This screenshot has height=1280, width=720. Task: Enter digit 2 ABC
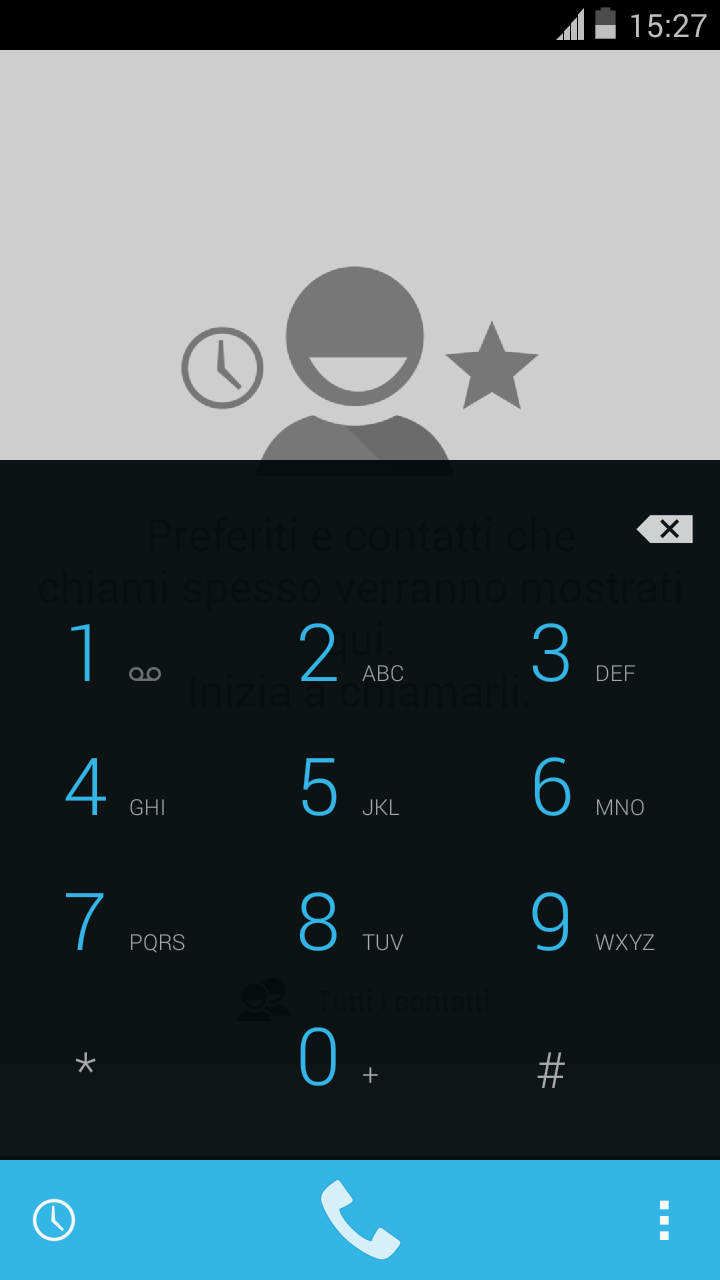[360, 654]
